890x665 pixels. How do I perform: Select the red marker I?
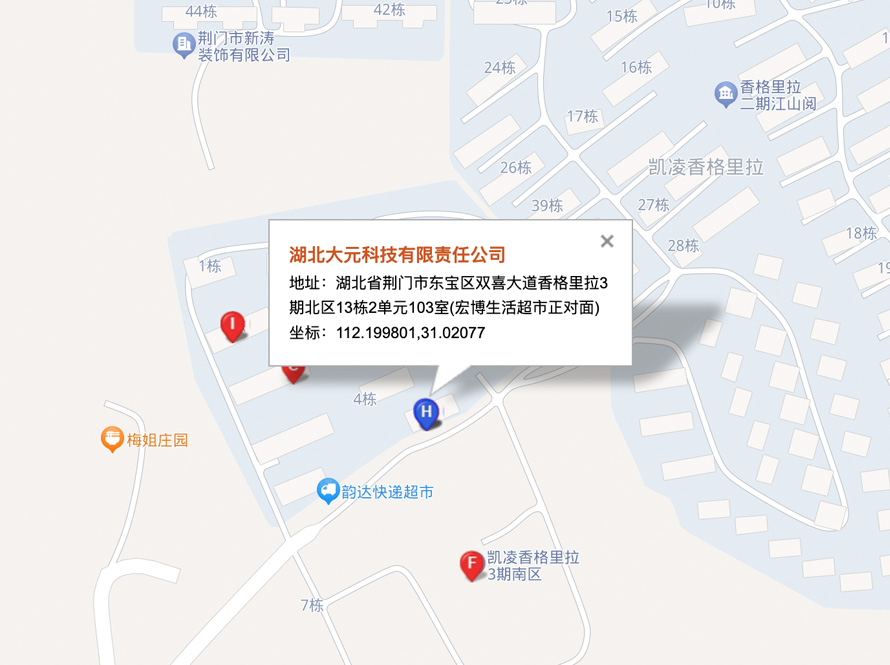pyautogui.click(x=232, y=325)
